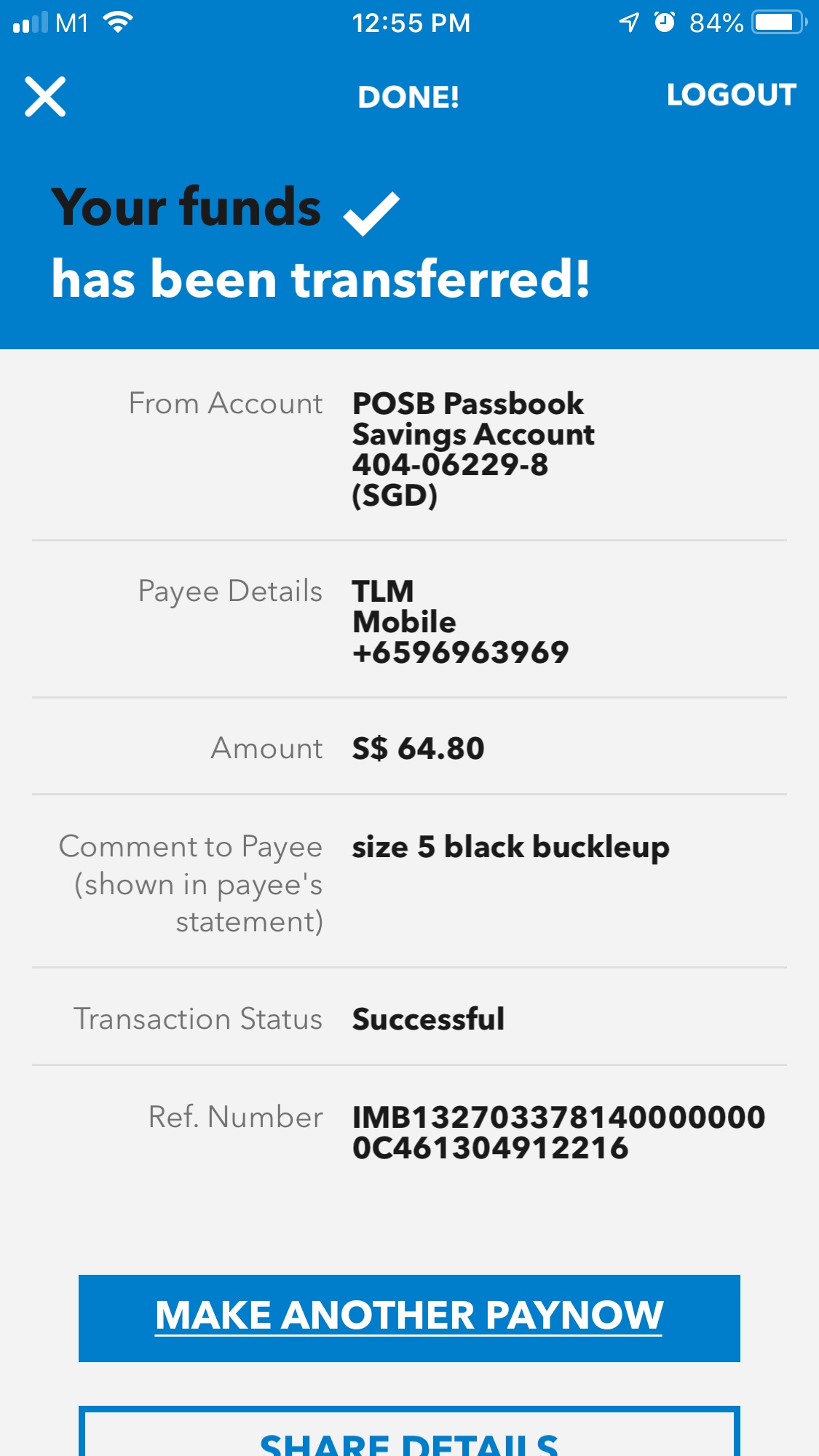The image size is (819, 1456).
Task: Share the transaction details
Action: coord(409,1431)
